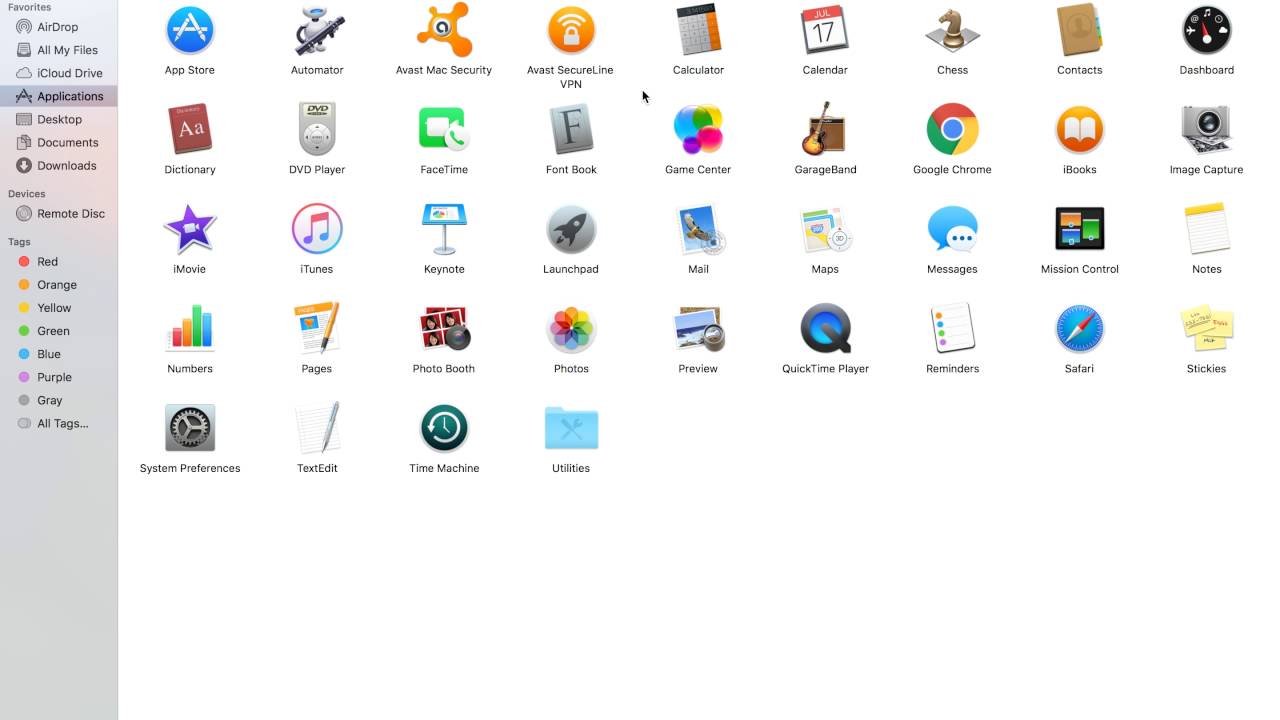1280x720 pixels.
Task: Select the Remote Disc device
Action: pyautogui.click(x=70, y=214)
